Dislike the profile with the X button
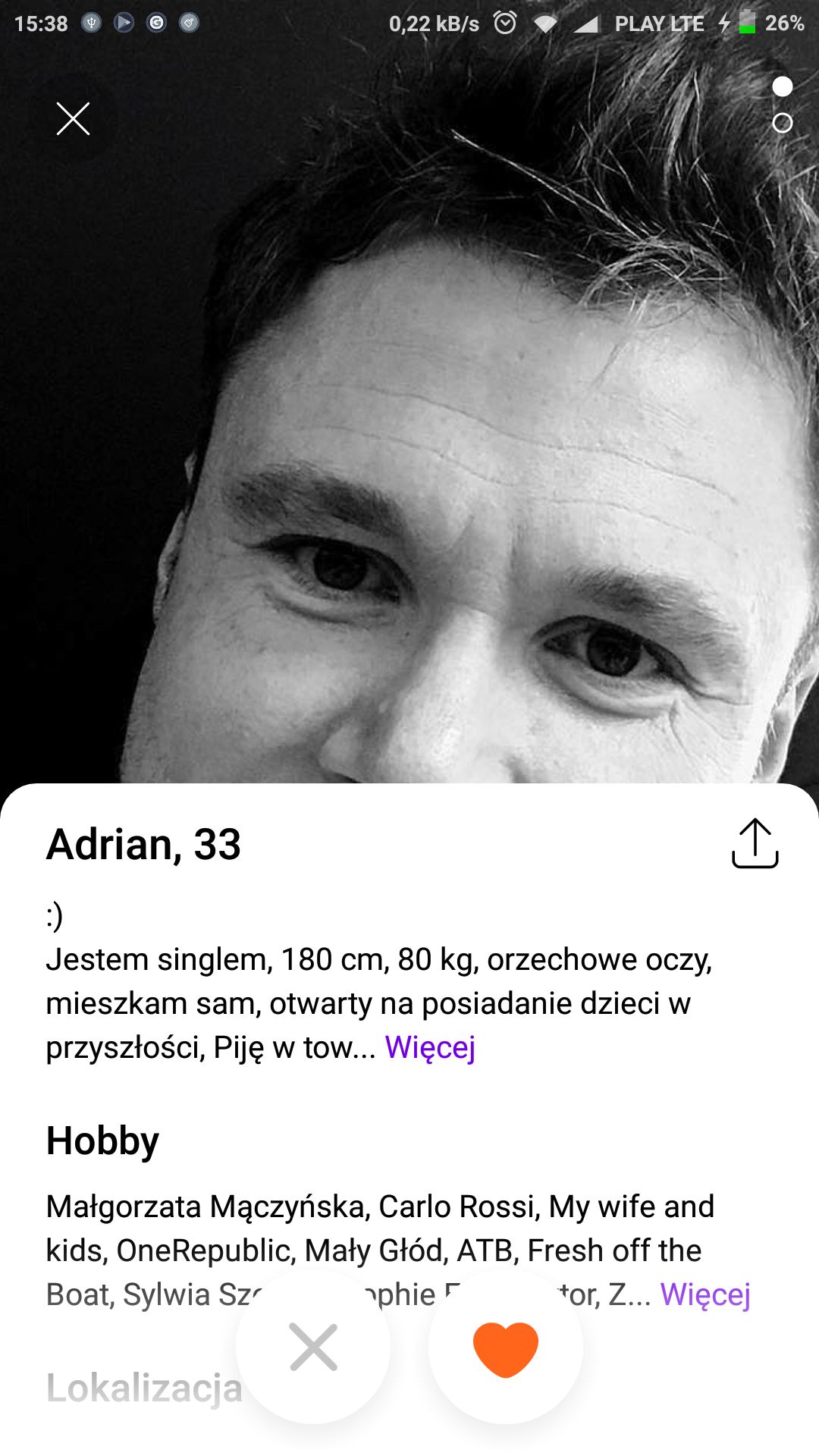This screenshot has width=819, height=1456. pyautogui.click(x=313, y=1348)
